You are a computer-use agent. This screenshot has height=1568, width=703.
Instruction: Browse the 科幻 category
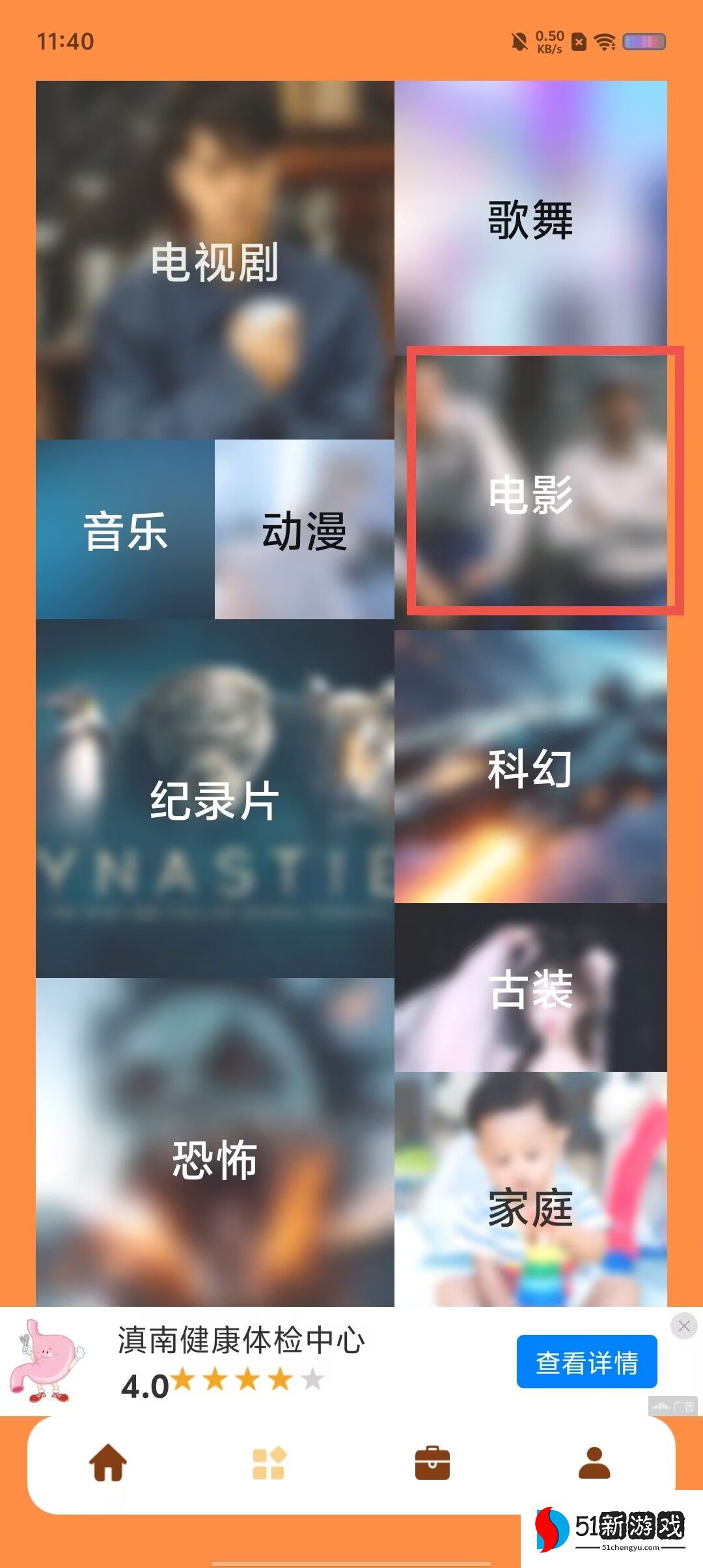pos(531,767)
